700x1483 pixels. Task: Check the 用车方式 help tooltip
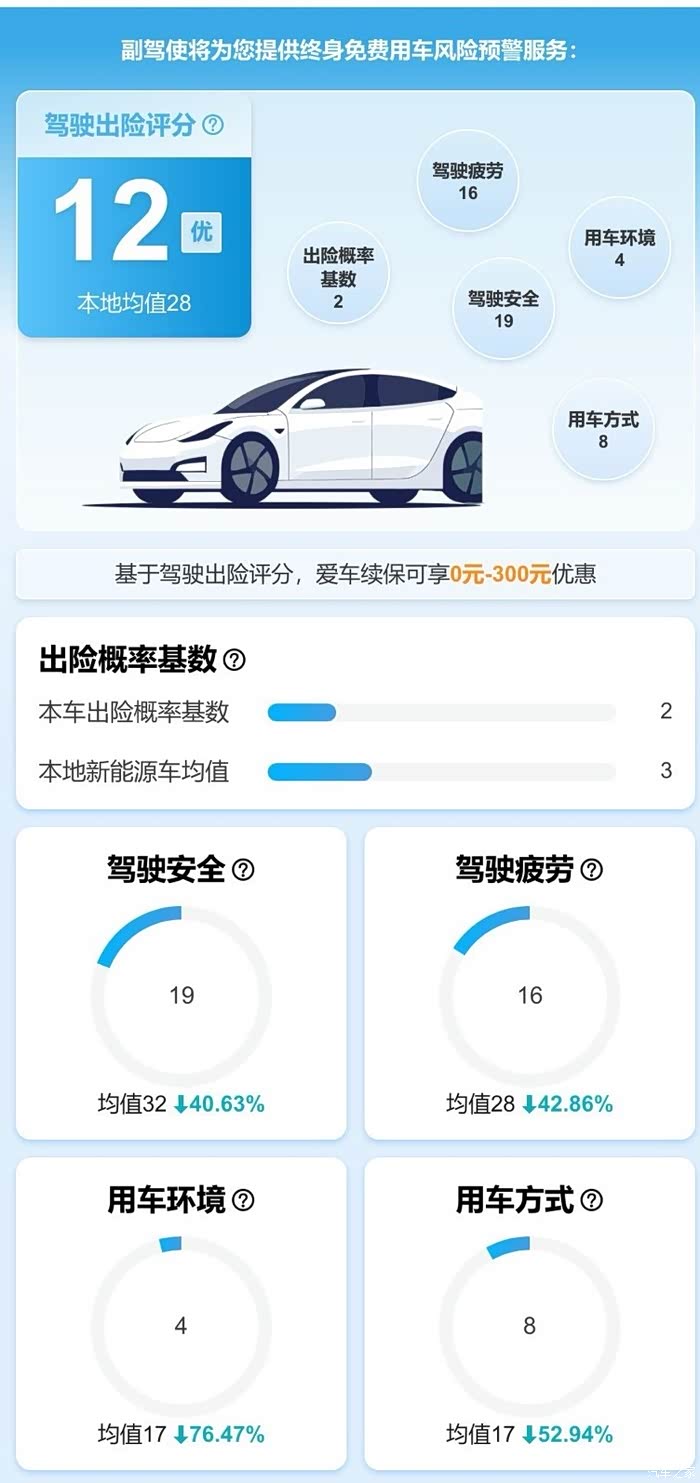592,1200
